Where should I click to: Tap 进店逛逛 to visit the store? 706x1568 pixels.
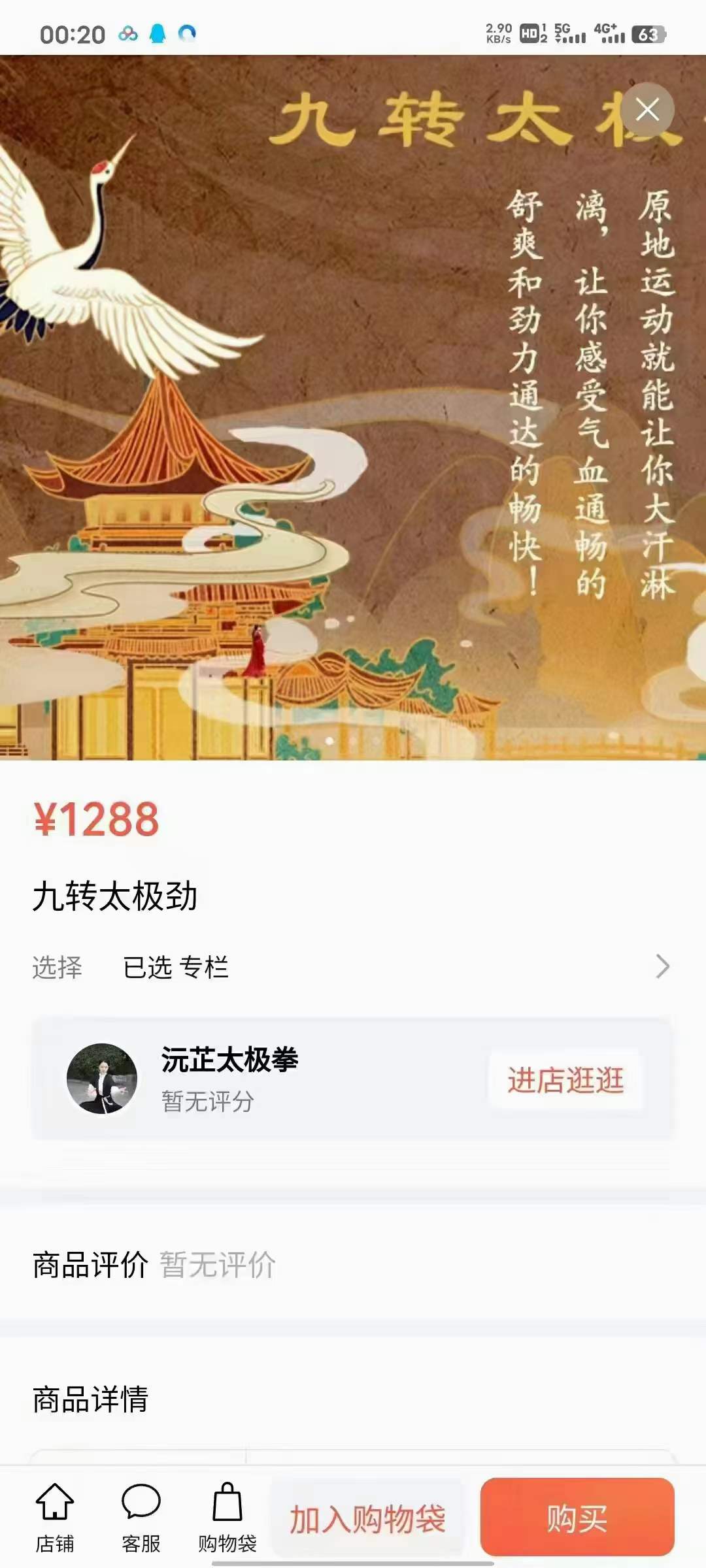tap(566, 1077)
